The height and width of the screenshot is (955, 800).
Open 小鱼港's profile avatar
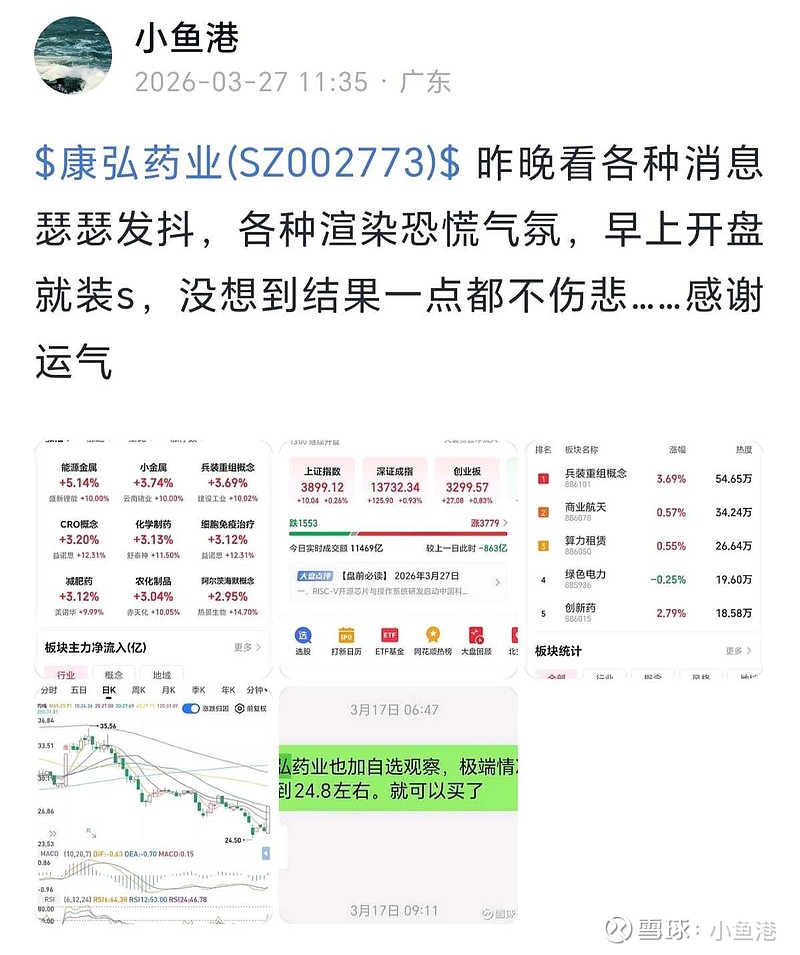point(73,56)
